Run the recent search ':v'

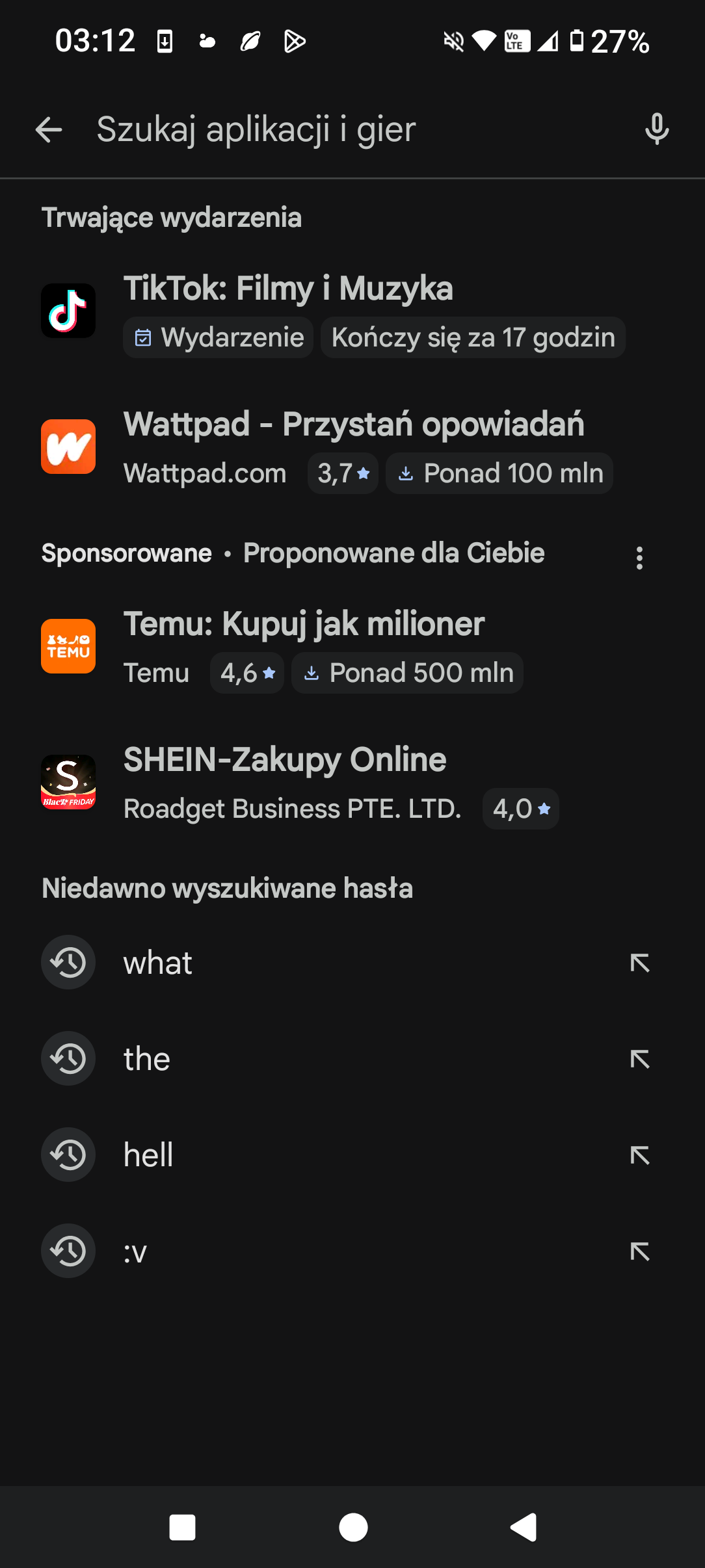pos(135,1251)
